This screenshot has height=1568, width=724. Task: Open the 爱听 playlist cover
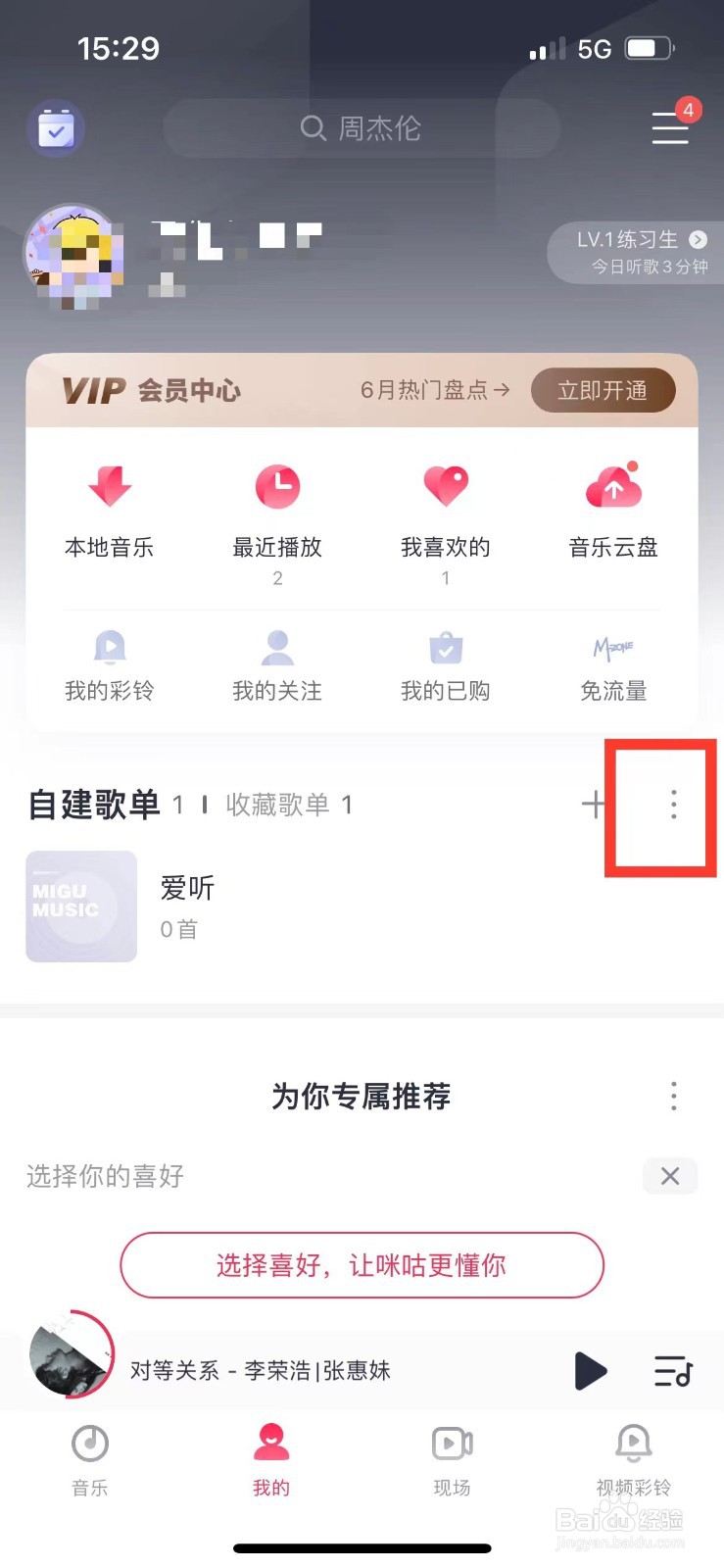tap(81, 906)
